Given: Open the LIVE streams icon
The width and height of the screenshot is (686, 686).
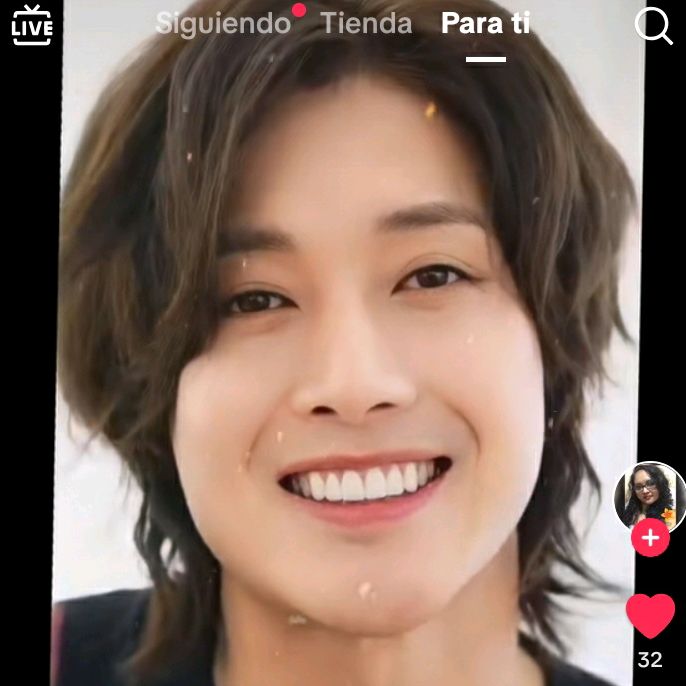Looking at the screenshot, I should click(x=31, y=25).
